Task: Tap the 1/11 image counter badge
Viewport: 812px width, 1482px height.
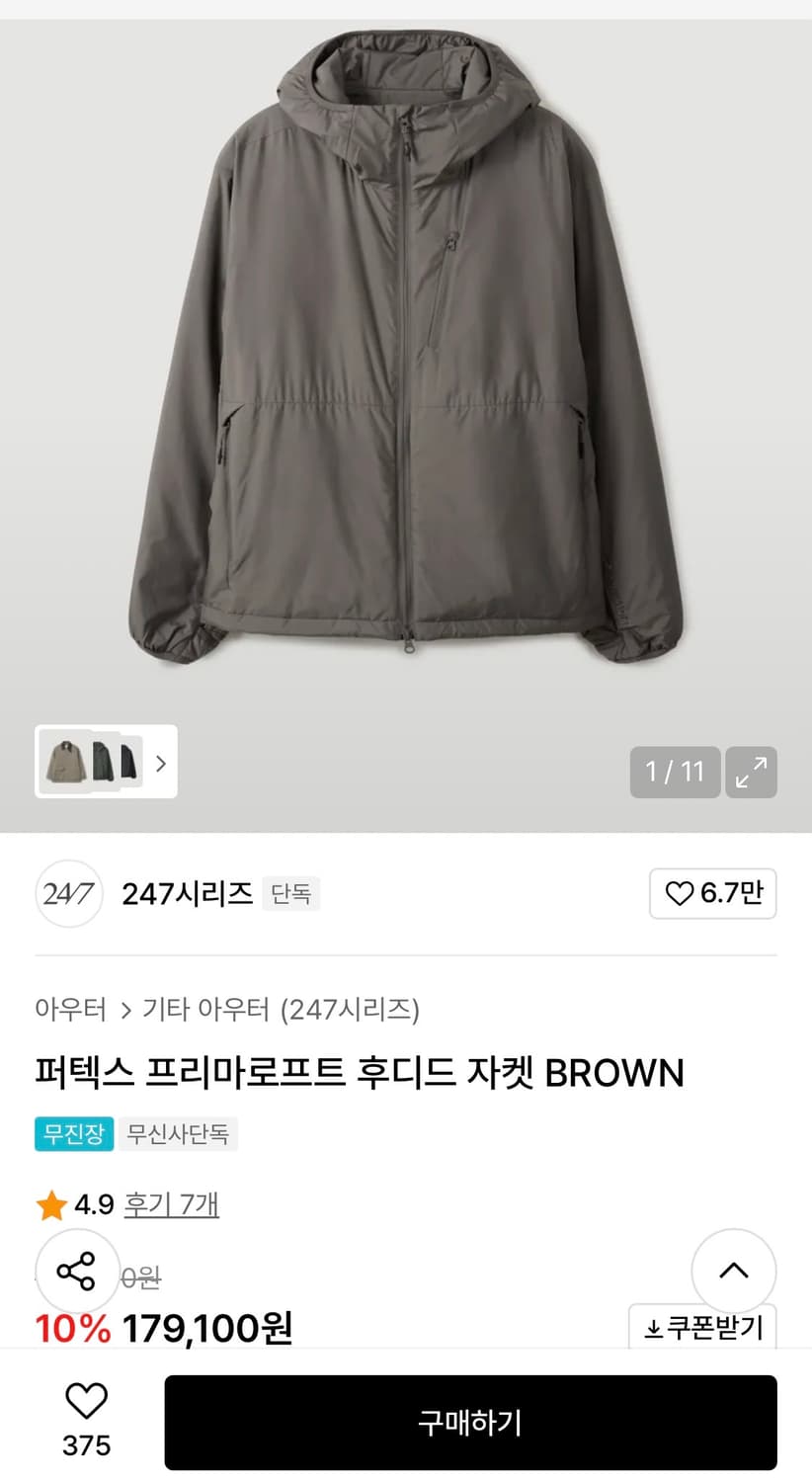Action: 675,772
